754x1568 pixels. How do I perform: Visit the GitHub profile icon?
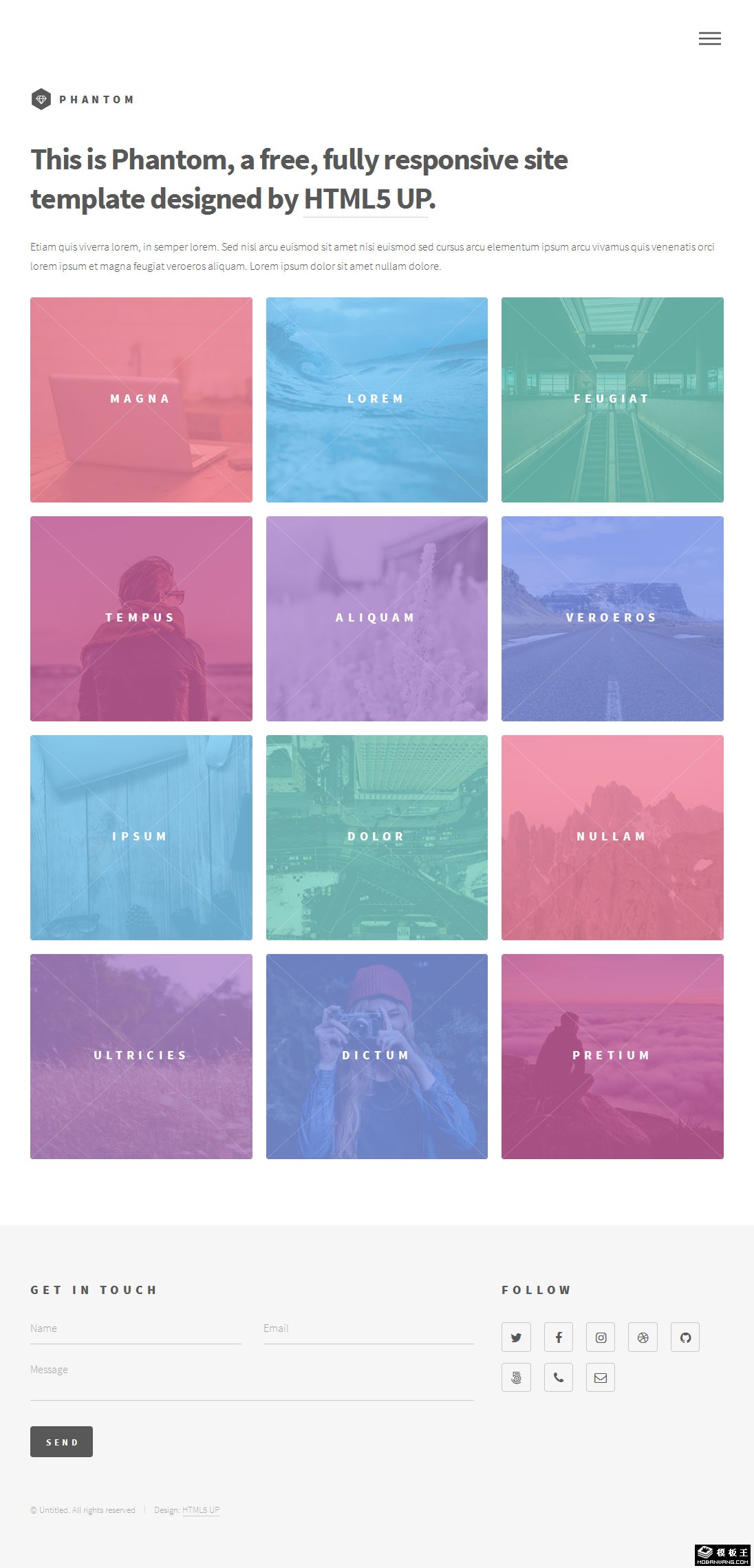click(x=685, y=1337)
